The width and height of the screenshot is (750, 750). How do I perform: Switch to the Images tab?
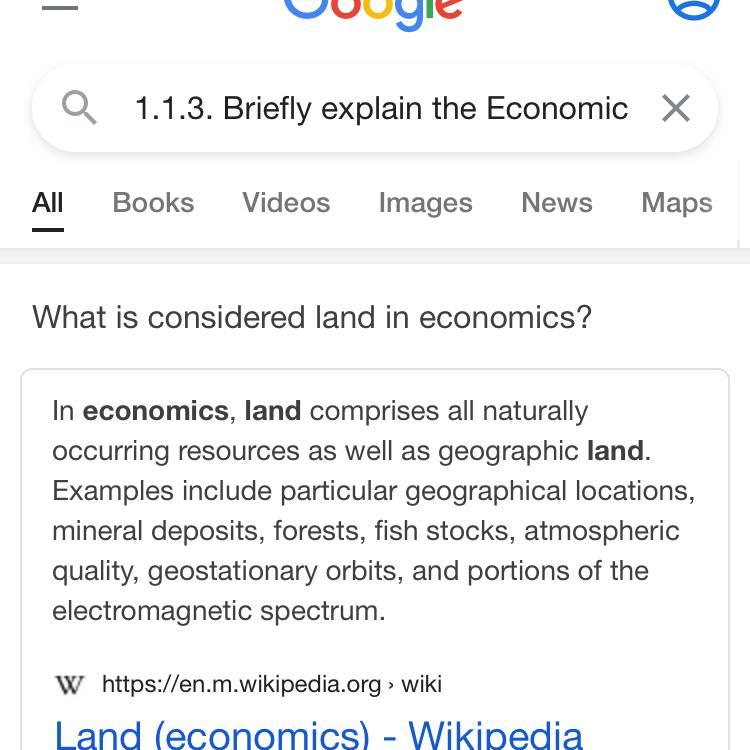(x=425, y=203)
